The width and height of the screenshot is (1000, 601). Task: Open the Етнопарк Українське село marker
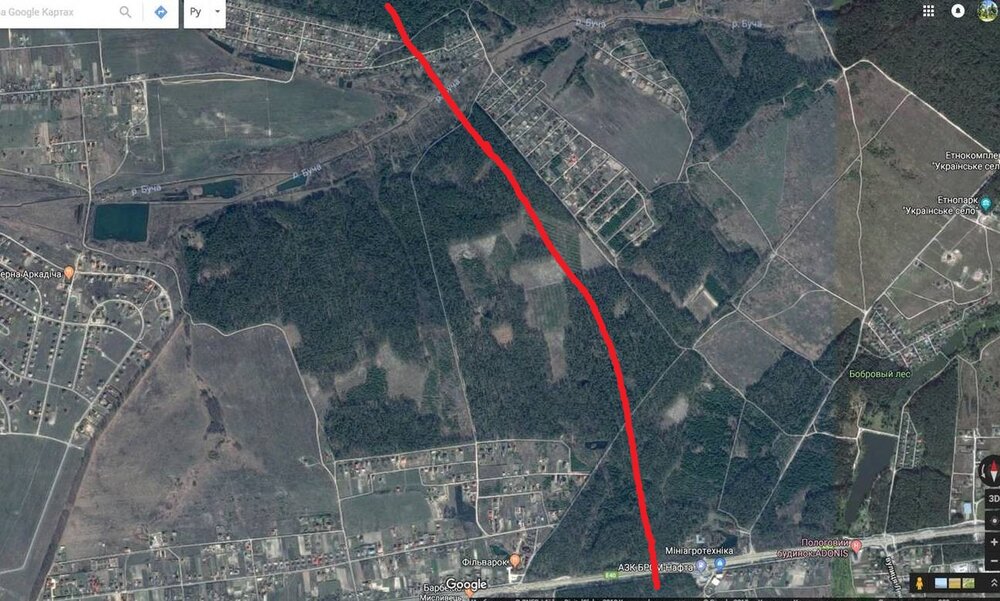[x=986, y=204]
